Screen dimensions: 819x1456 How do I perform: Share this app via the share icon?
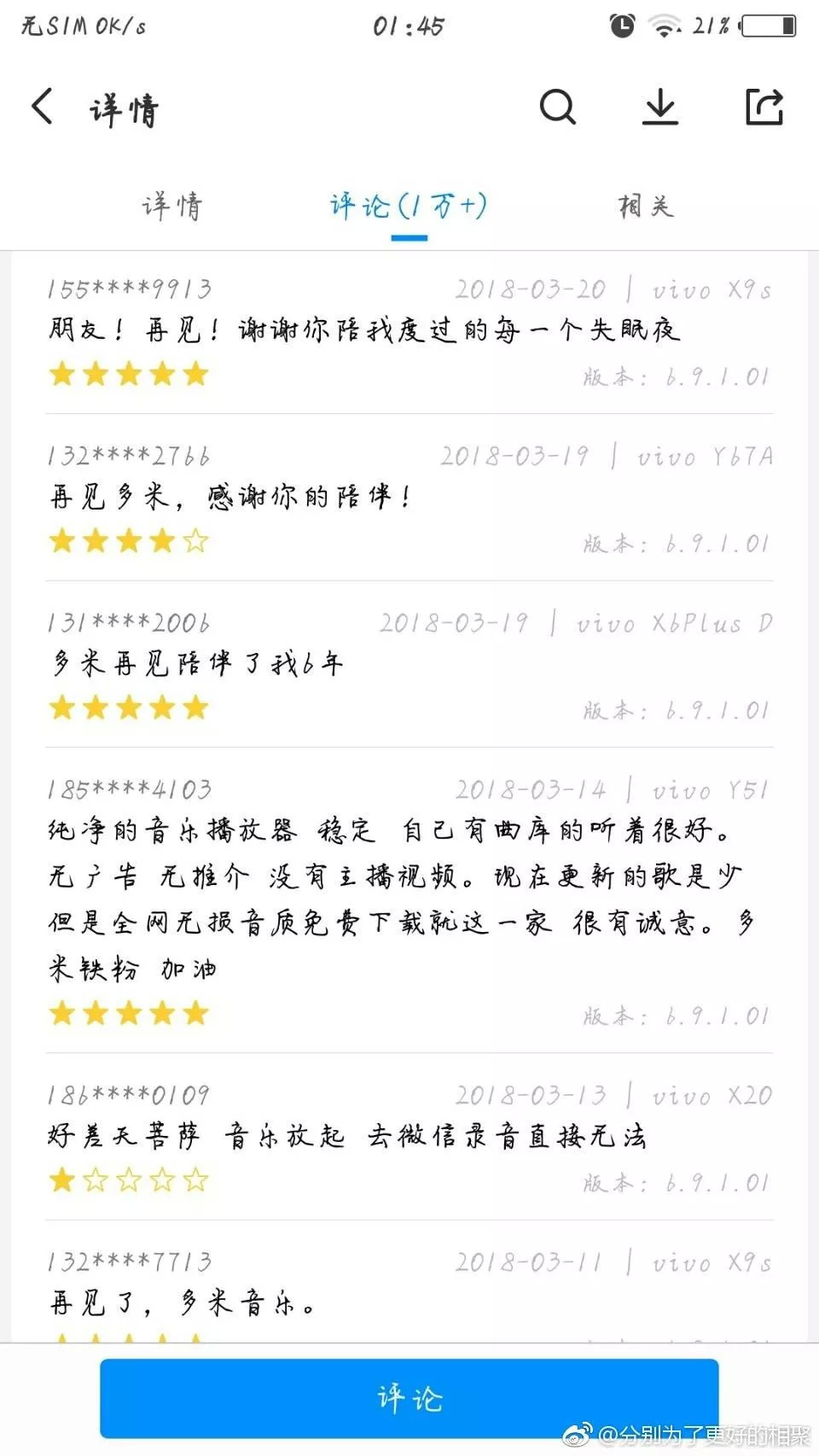[x=764, y=108]
